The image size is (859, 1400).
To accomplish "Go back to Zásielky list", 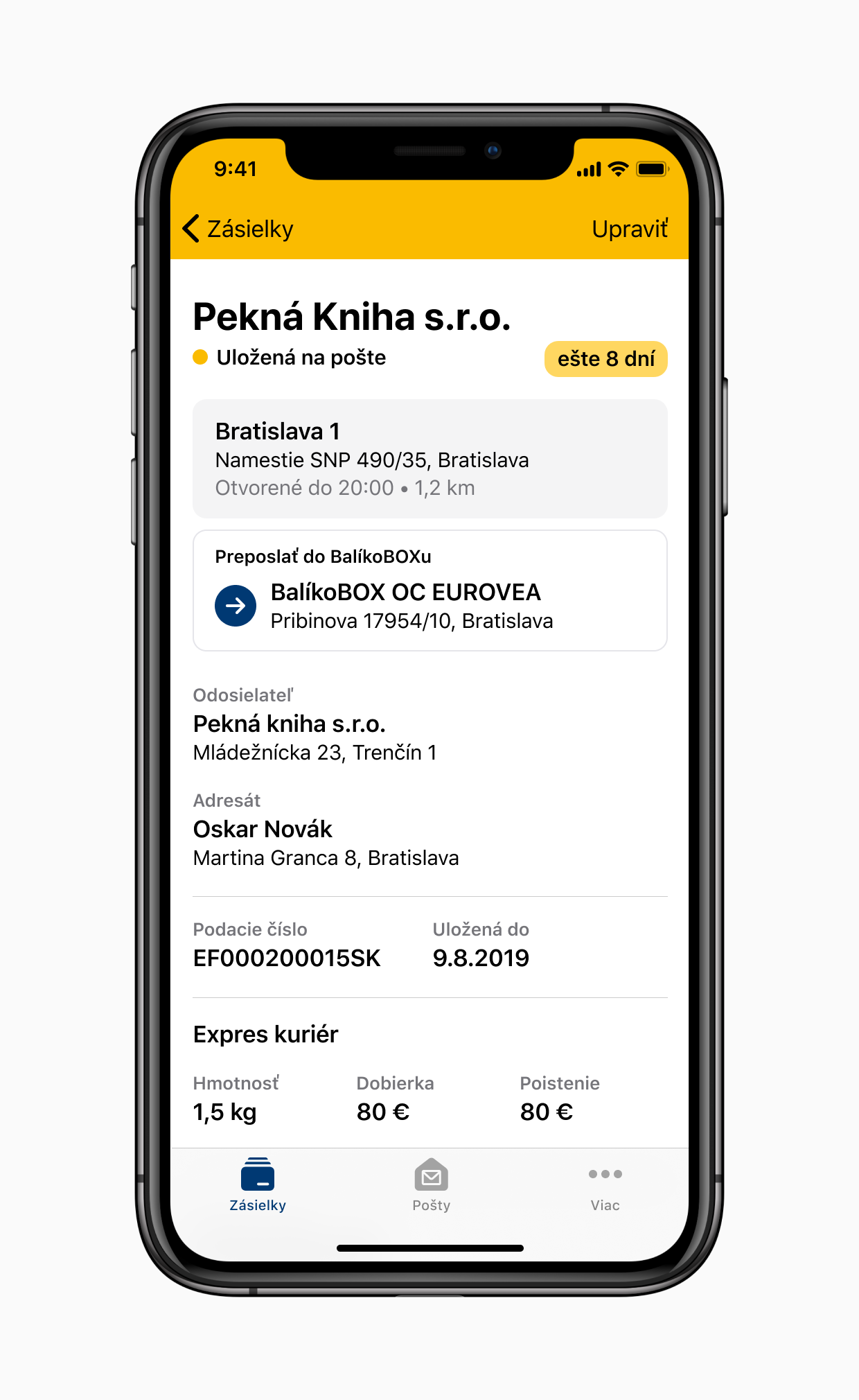I will [238, 229].
